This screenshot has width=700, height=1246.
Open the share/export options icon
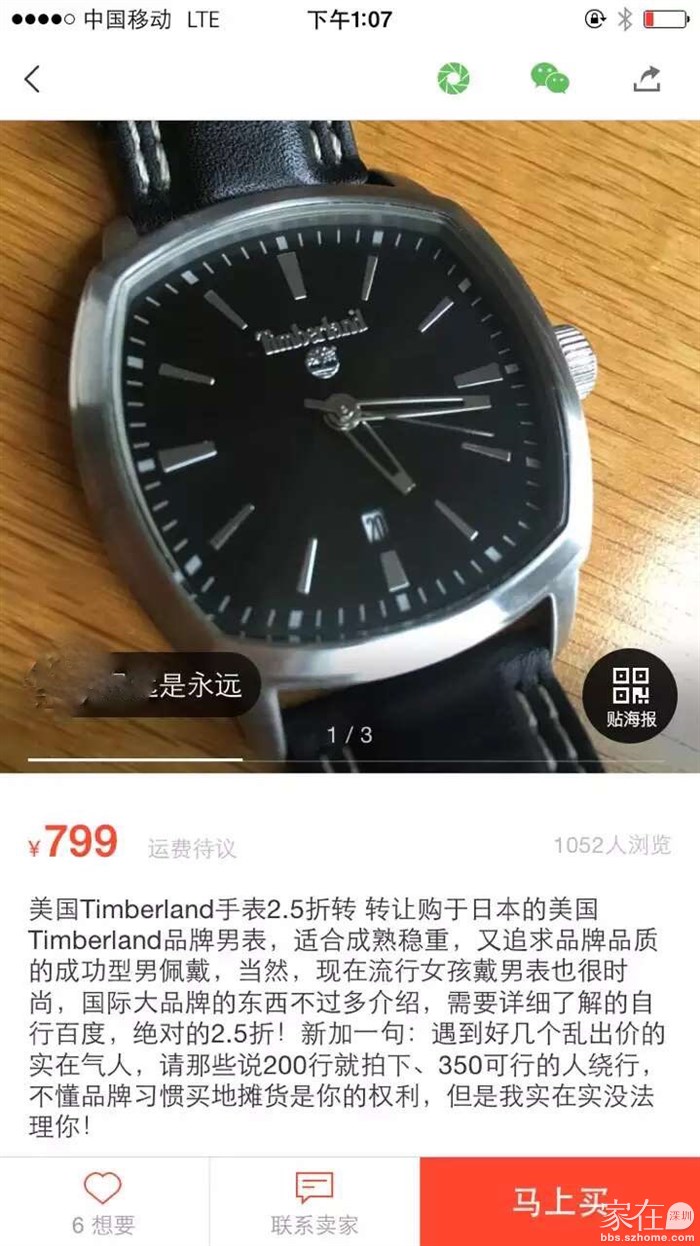pos(647,78)
